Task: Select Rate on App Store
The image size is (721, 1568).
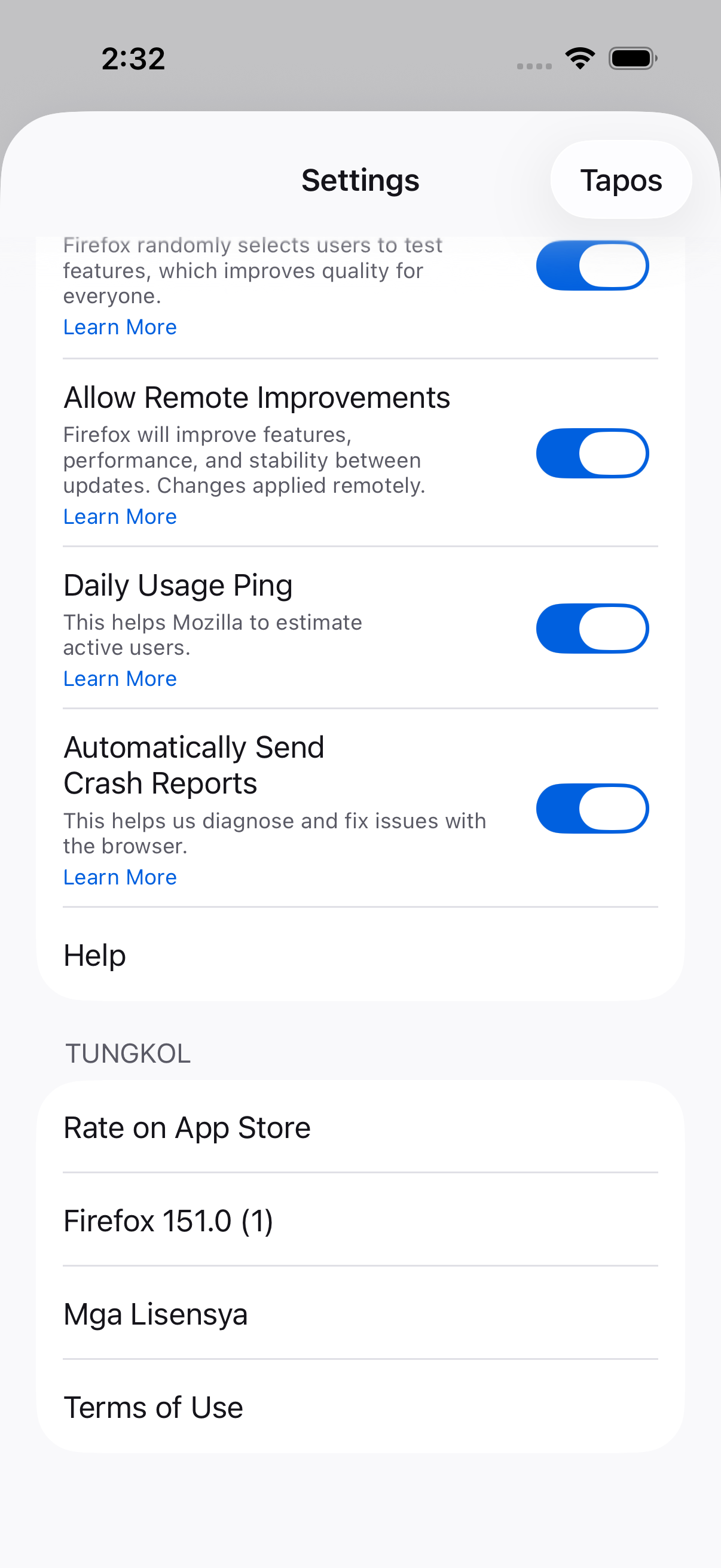Action: 360,1127
